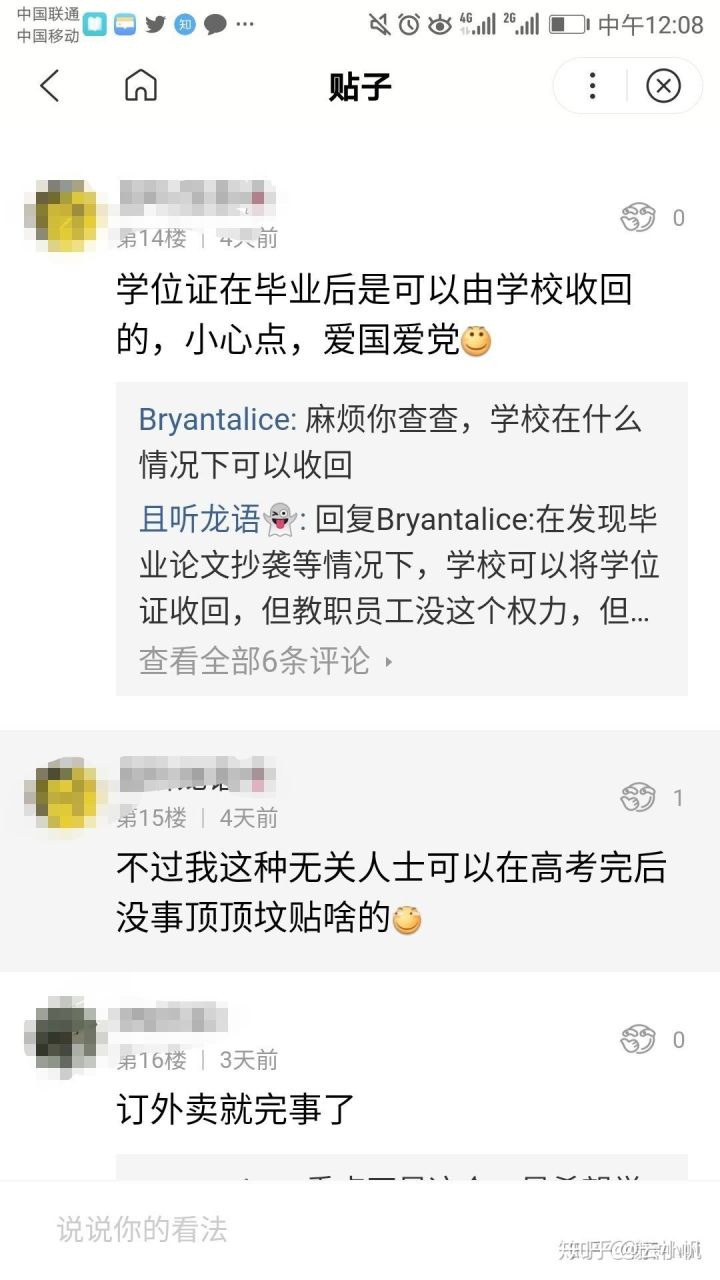The height and width of the screenshot is (1280, 720).
Task: Open the avatar of the 14th floor commenter
Action: point(65,214)
